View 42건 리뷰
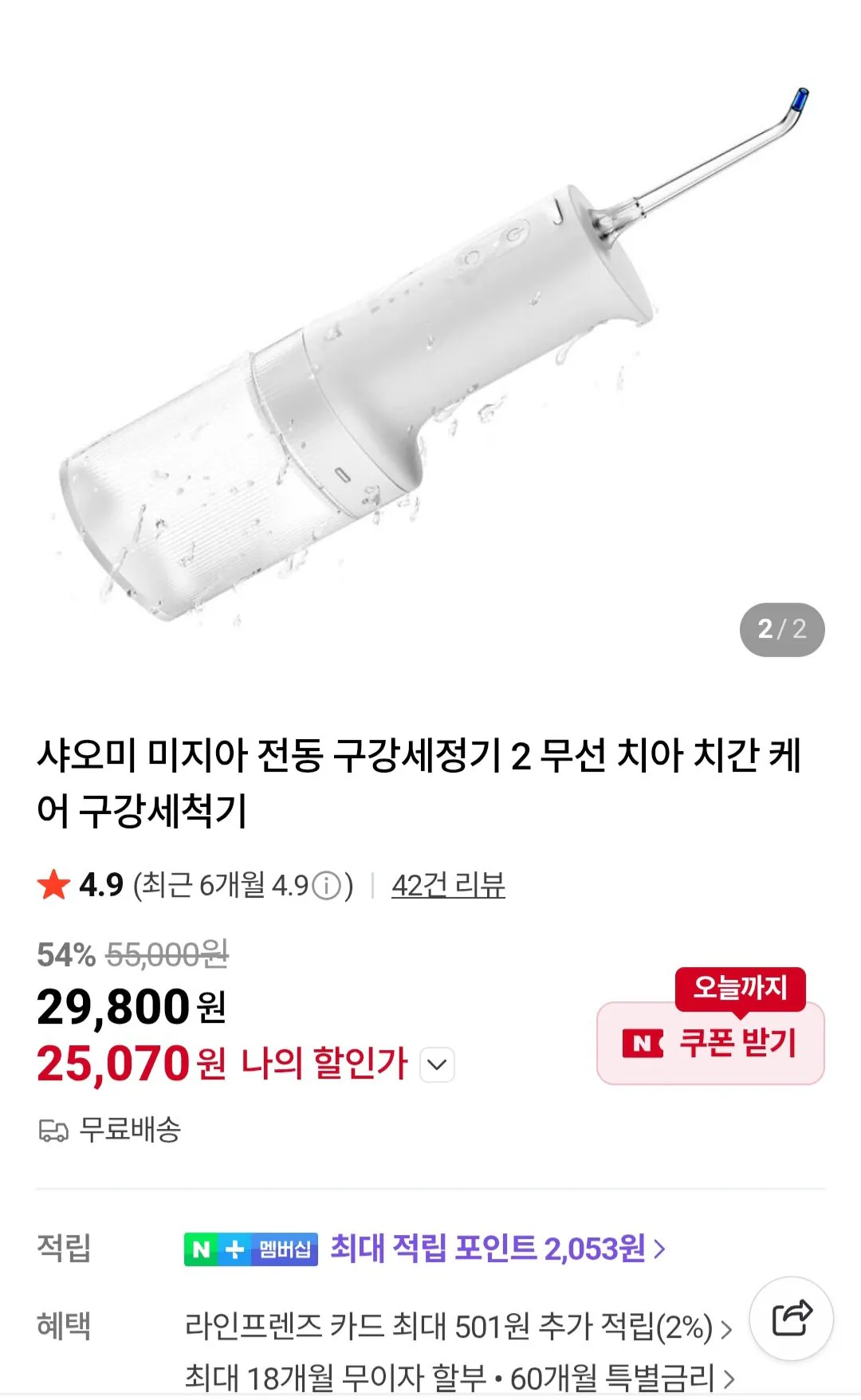Screen dimensions: 861x1400 tap(449, 883)
